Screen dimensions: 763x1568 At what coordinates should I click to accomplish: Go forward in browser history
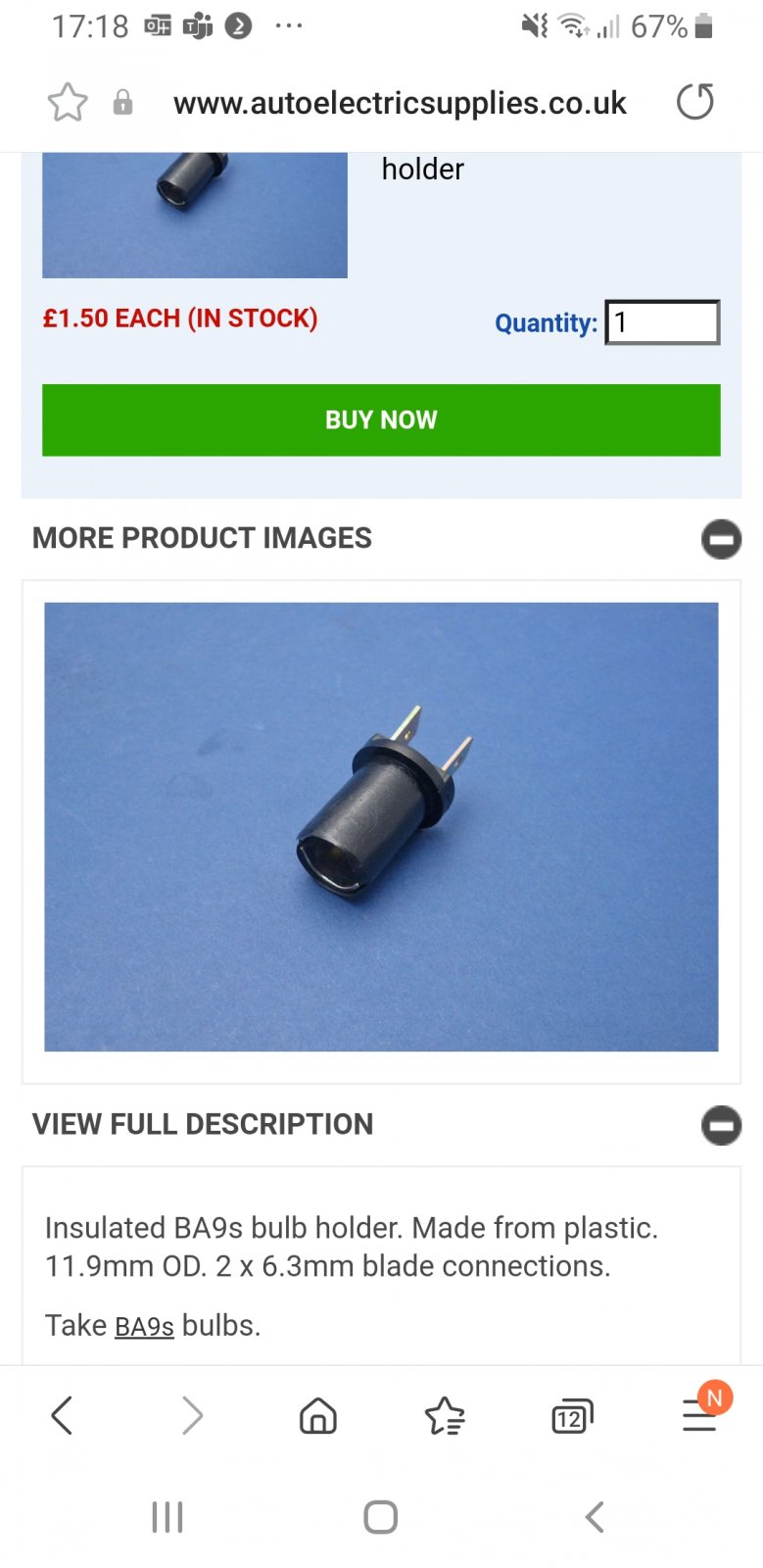pyautogui.click(x=192, y=1416)
